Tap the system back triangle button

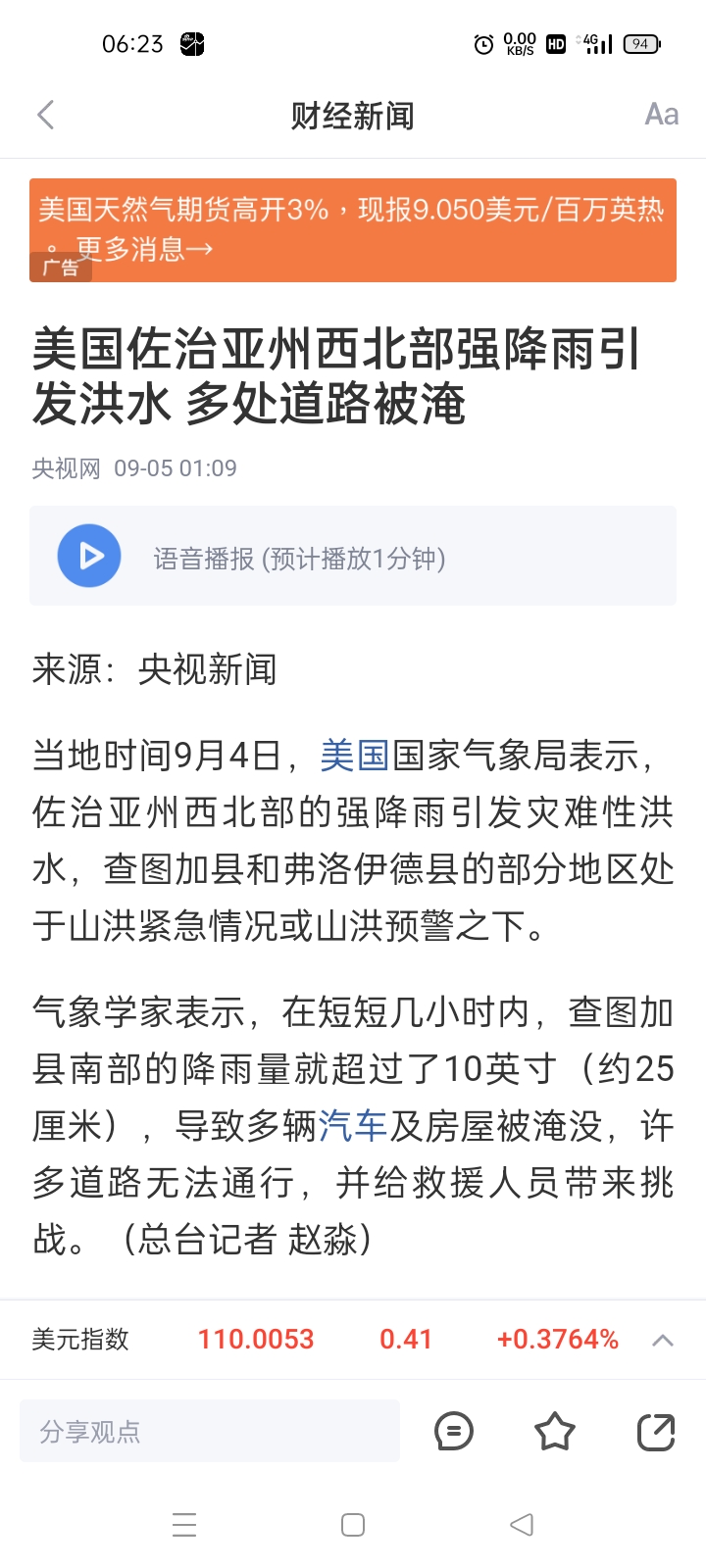point(522,1525)
